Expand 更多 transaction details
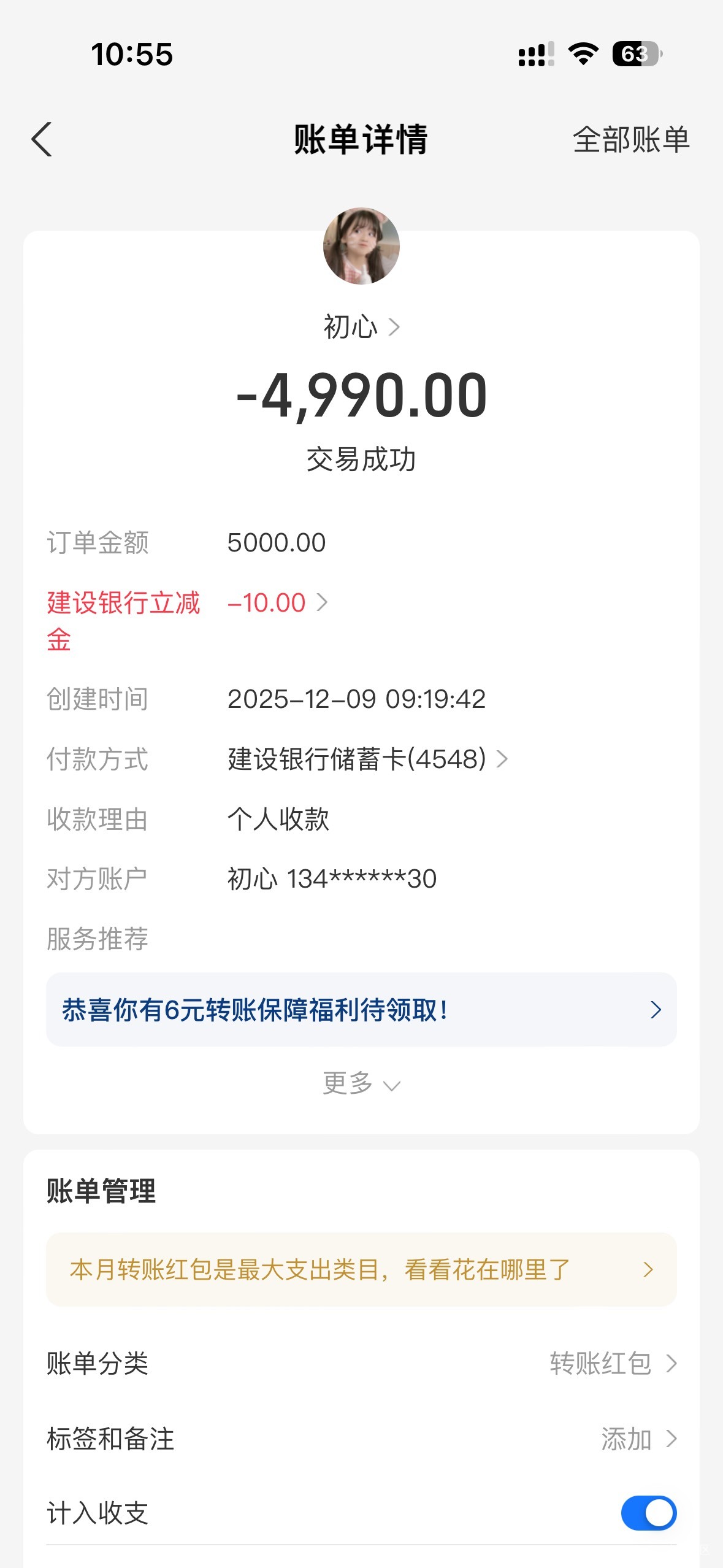 pos(361,1084)
